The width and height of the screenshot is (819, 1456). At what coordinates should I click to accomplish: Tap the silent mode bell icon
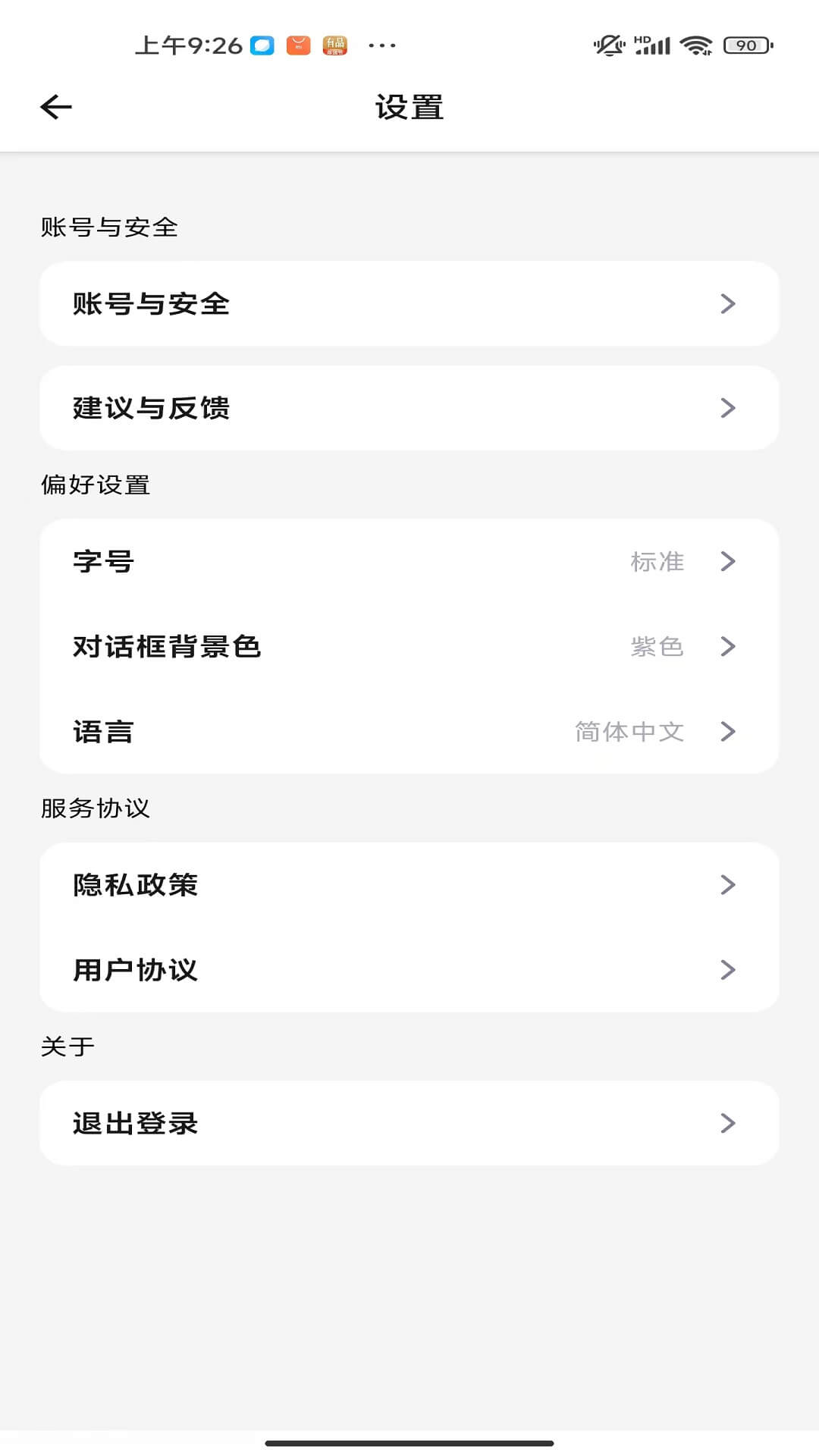(609, 44)
